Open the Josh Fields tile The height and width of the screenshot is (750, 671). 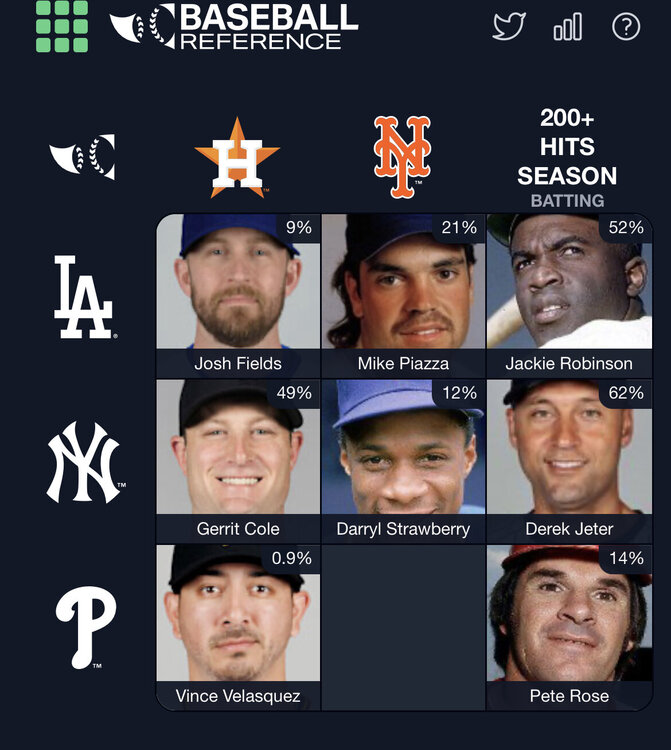coord(238,295)
